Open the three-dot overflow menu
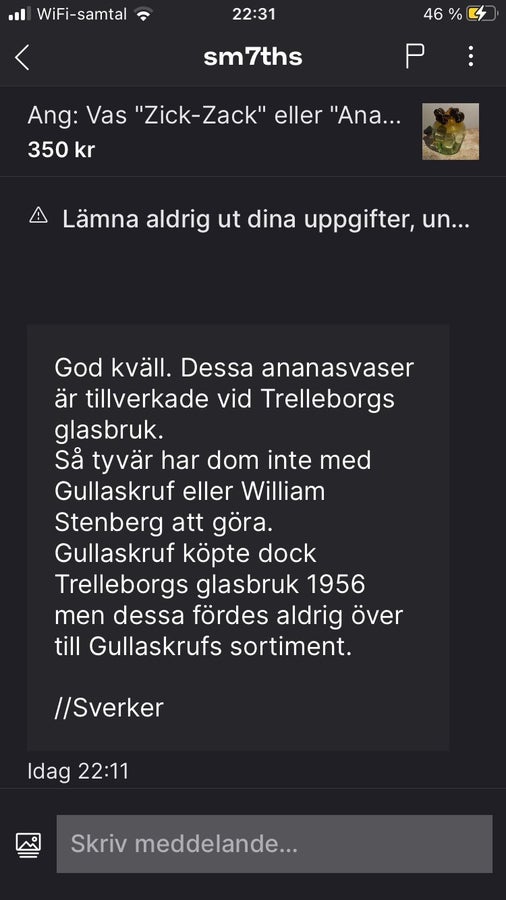Screen dimensions: 506x900 coord(470,56)
